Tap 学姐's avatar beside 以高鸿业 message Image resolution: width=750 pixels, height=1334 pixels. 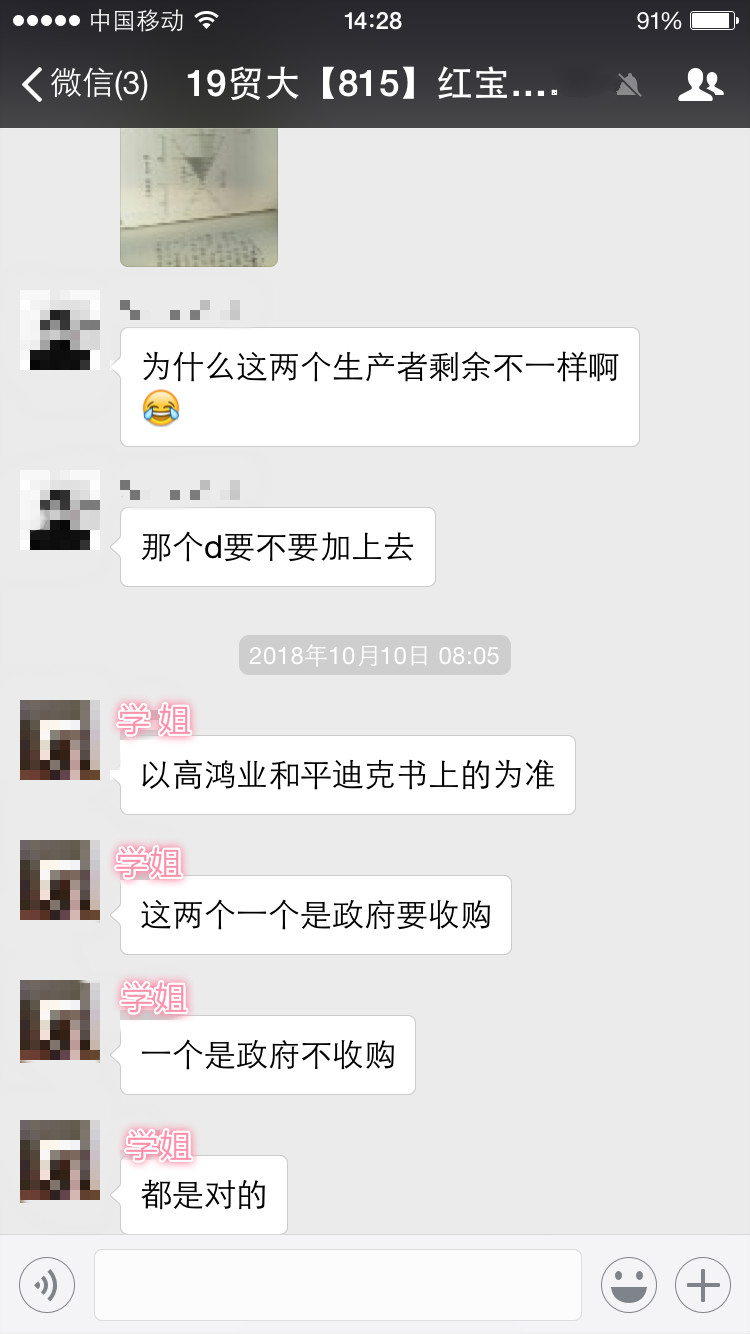pyautogui.click(x=60, y=740)
